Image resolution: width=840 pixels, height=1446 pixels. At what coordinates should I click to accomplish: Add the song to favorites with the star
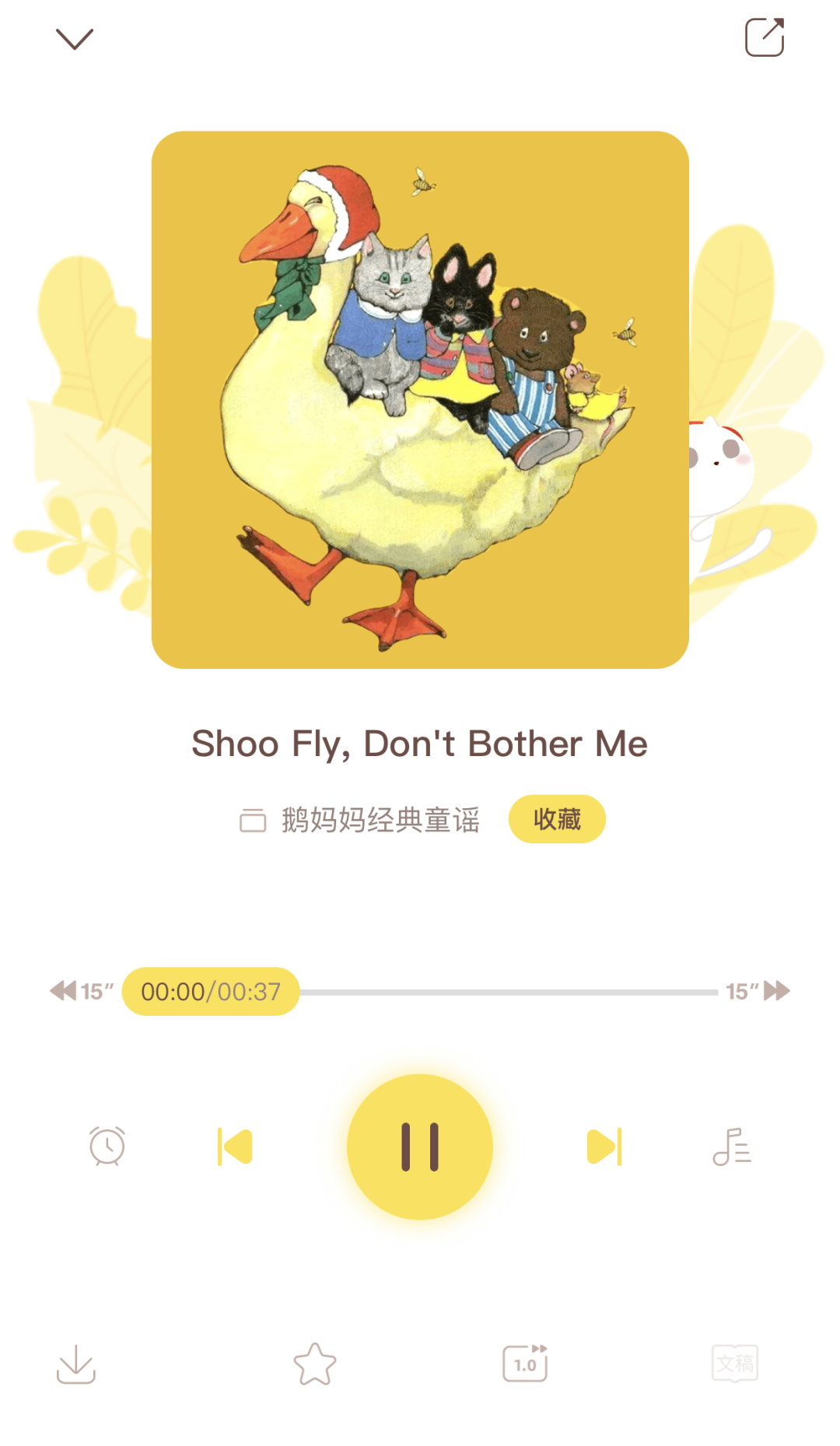(x=315, y=1364)
